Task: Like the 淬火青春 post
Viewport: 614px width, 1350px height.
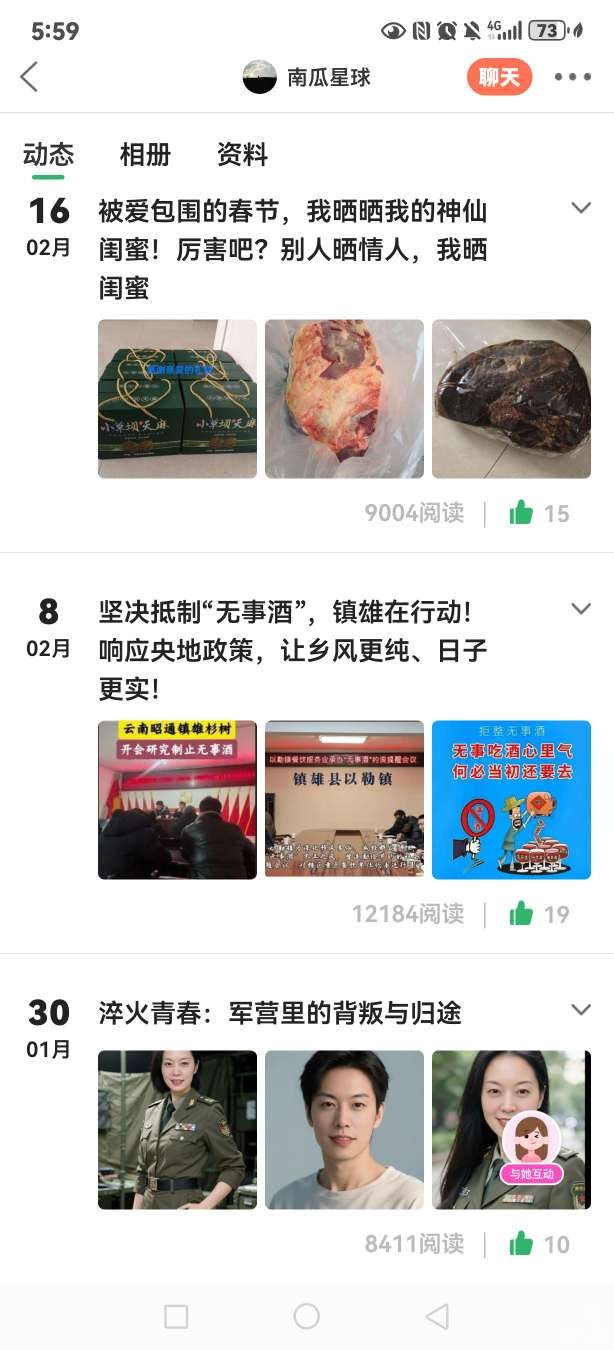Action: pyautogui.click(x=522, y=1244)
